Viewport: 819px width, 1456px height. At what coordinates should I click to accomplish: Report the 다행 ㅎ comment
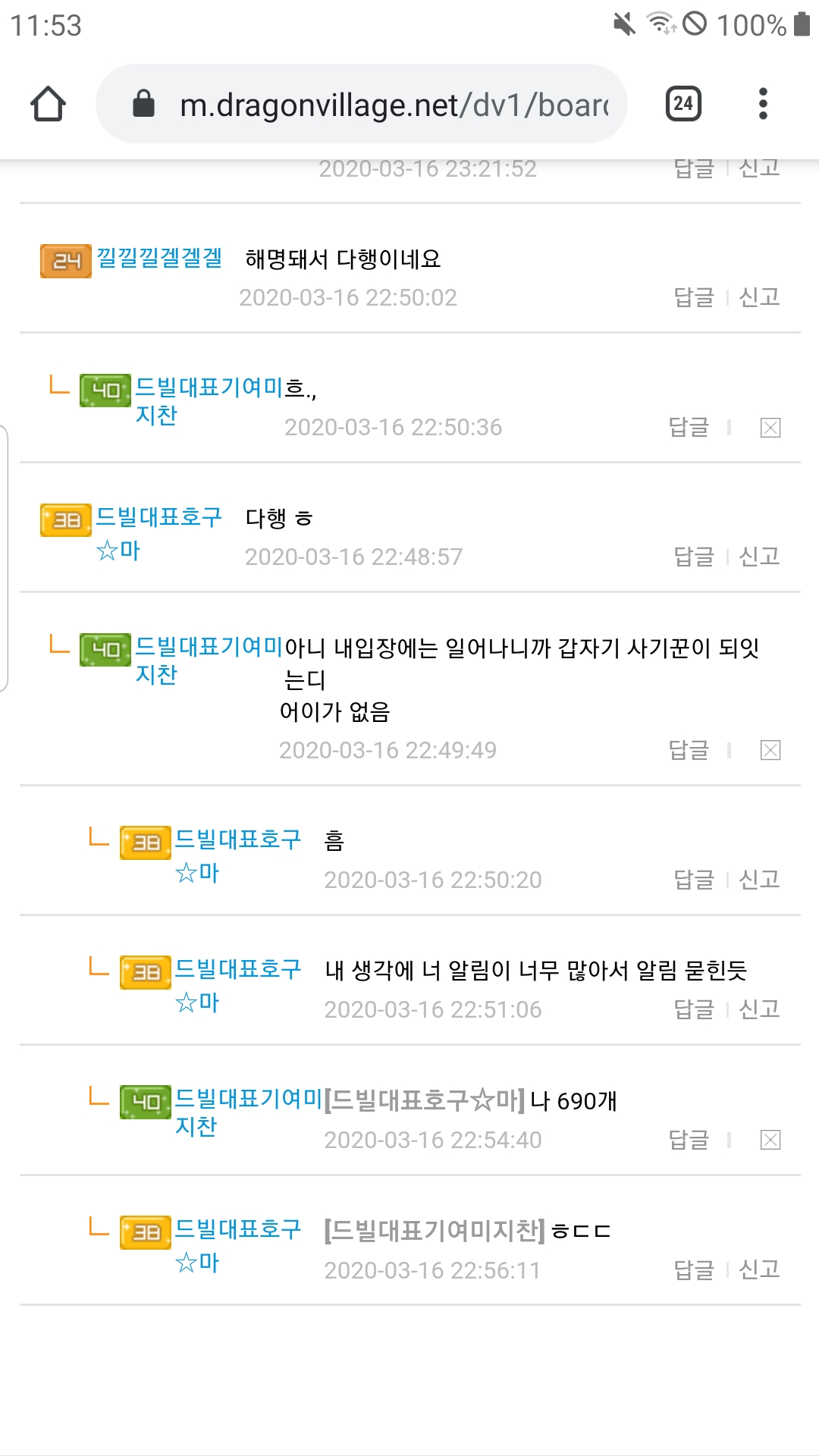tap(759, 557)
